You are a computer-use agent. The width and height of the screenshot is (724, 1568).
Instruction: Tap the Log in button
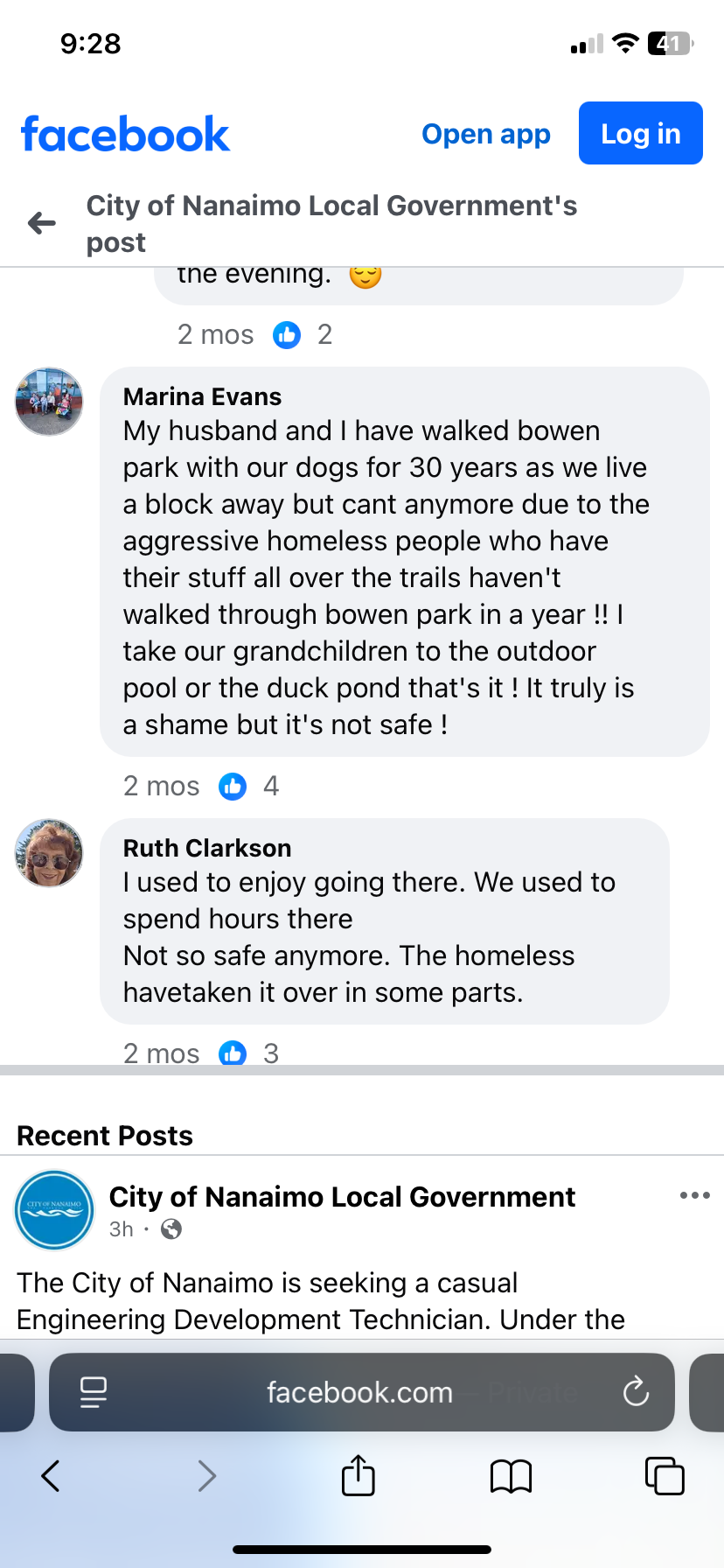[x=640, y=134]
